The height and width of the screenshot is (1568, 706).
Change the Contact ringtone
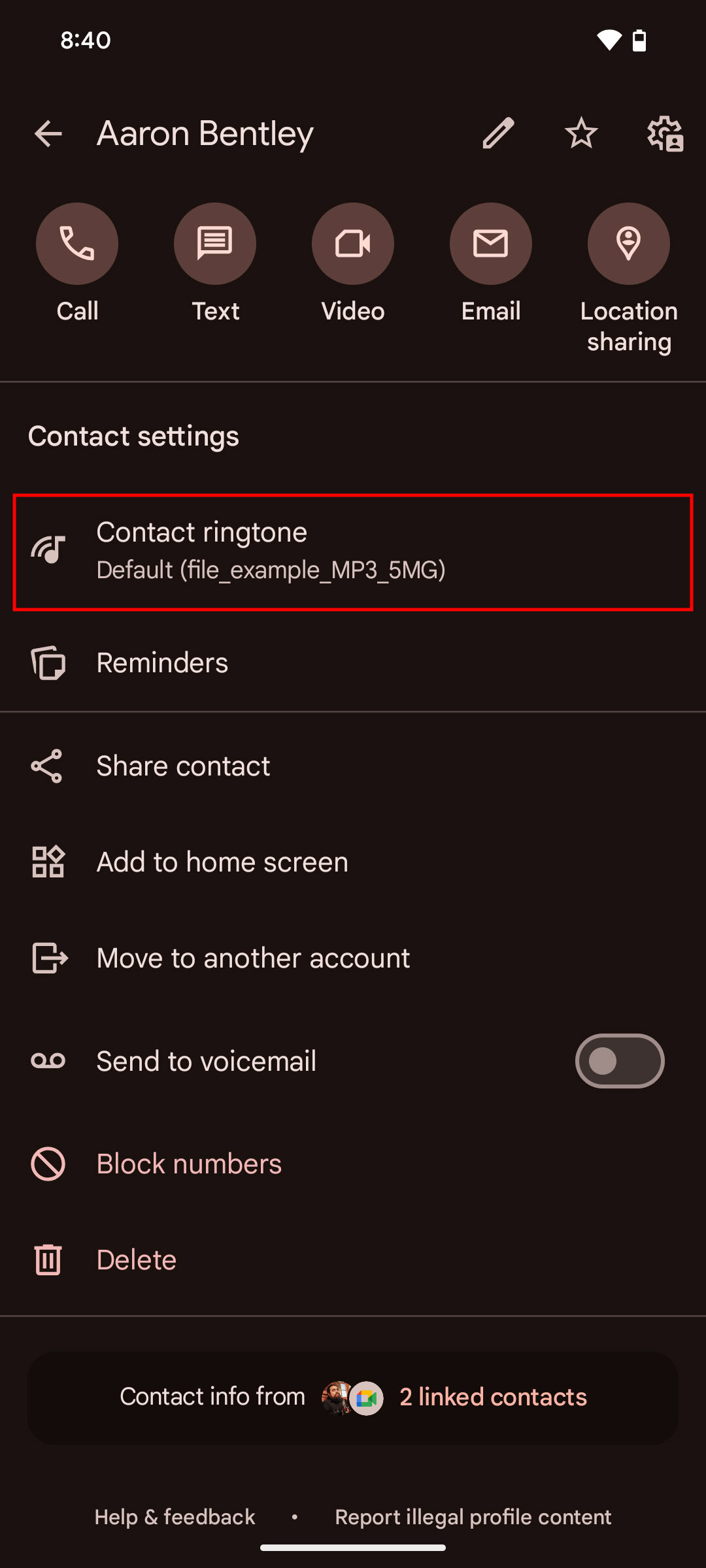click(353, 552)
